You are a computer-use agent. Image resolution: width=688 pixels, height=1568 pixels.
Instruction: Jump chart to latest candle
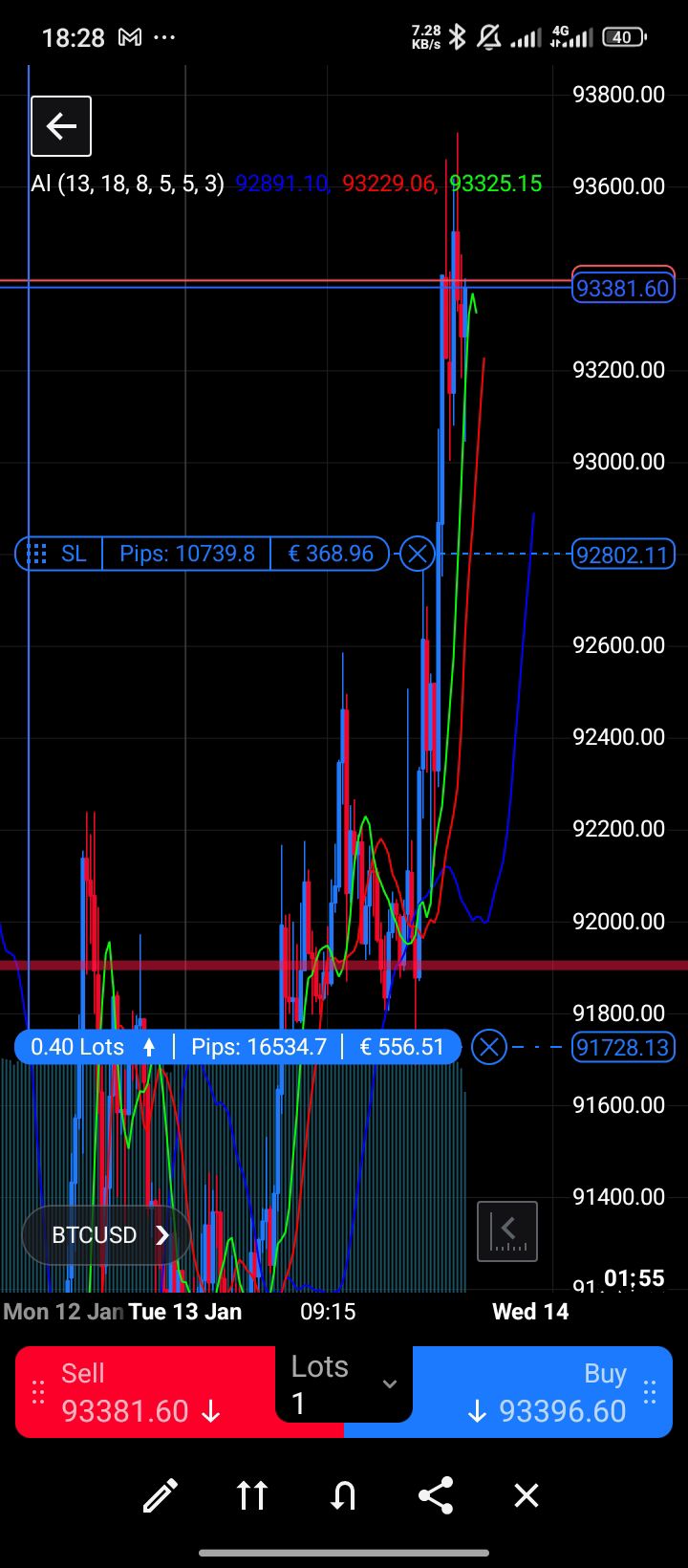click(507, 1231)
